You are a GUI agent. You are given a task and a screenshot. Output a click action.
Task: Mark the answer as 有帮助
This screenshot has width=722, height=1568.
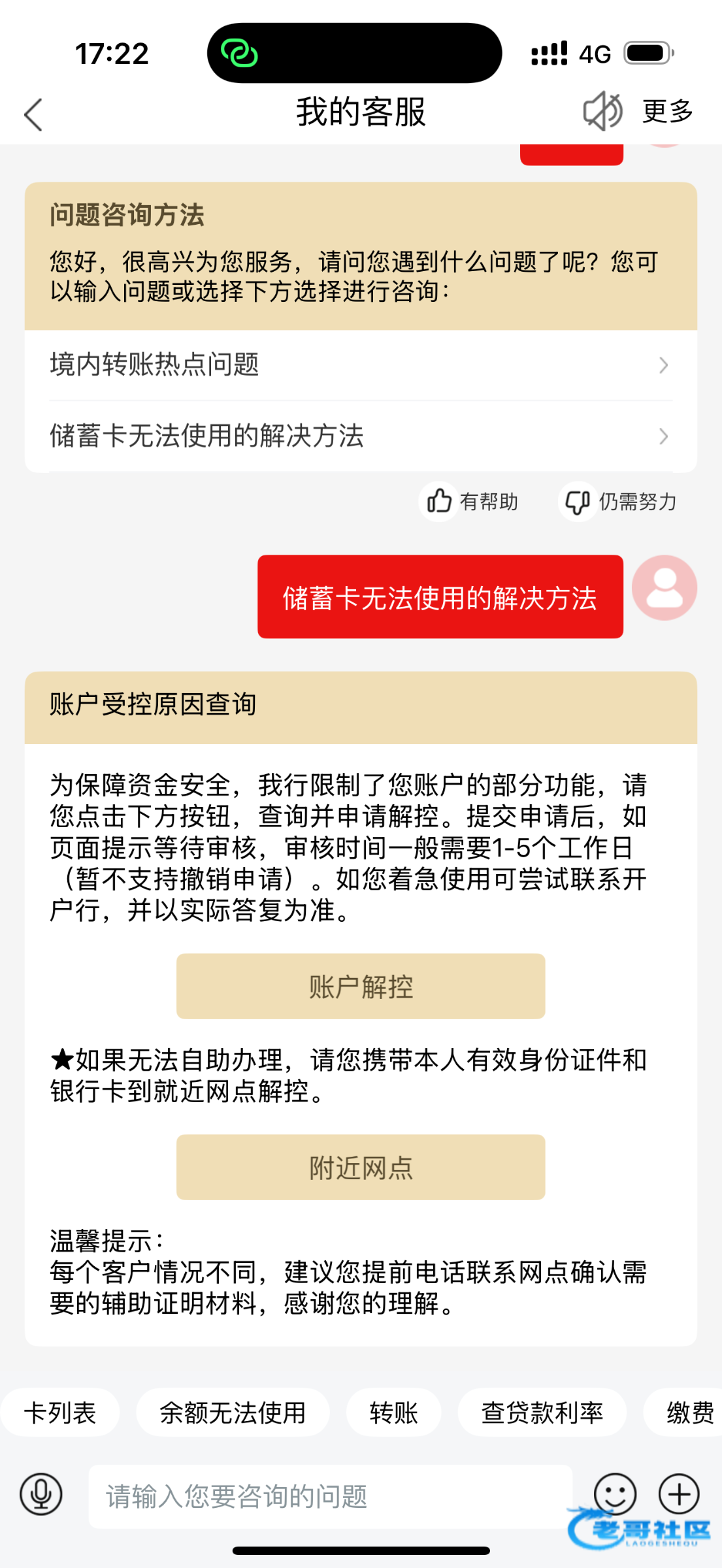[470, 501]
